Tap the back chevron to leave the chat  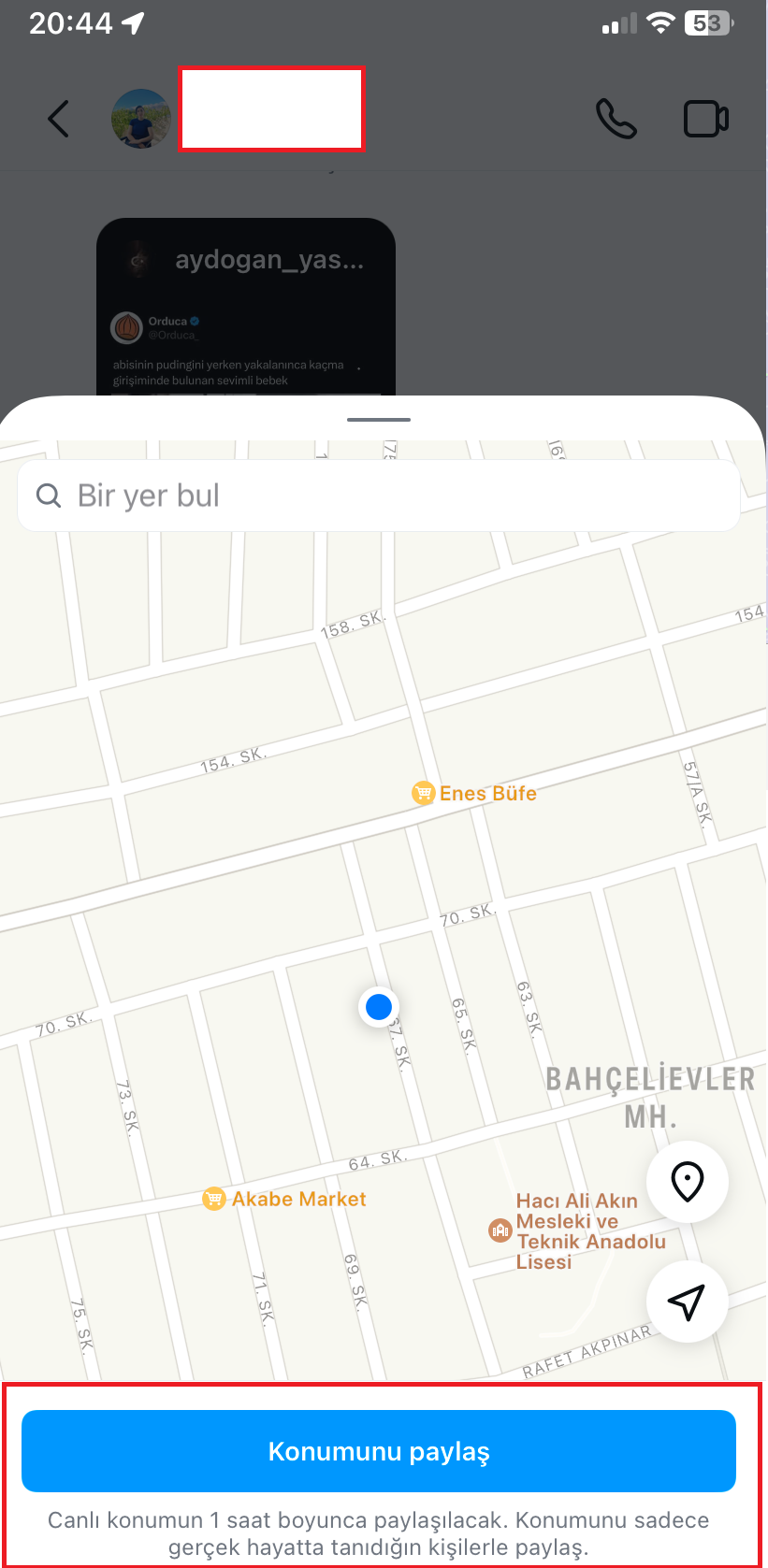pos(58,118)
